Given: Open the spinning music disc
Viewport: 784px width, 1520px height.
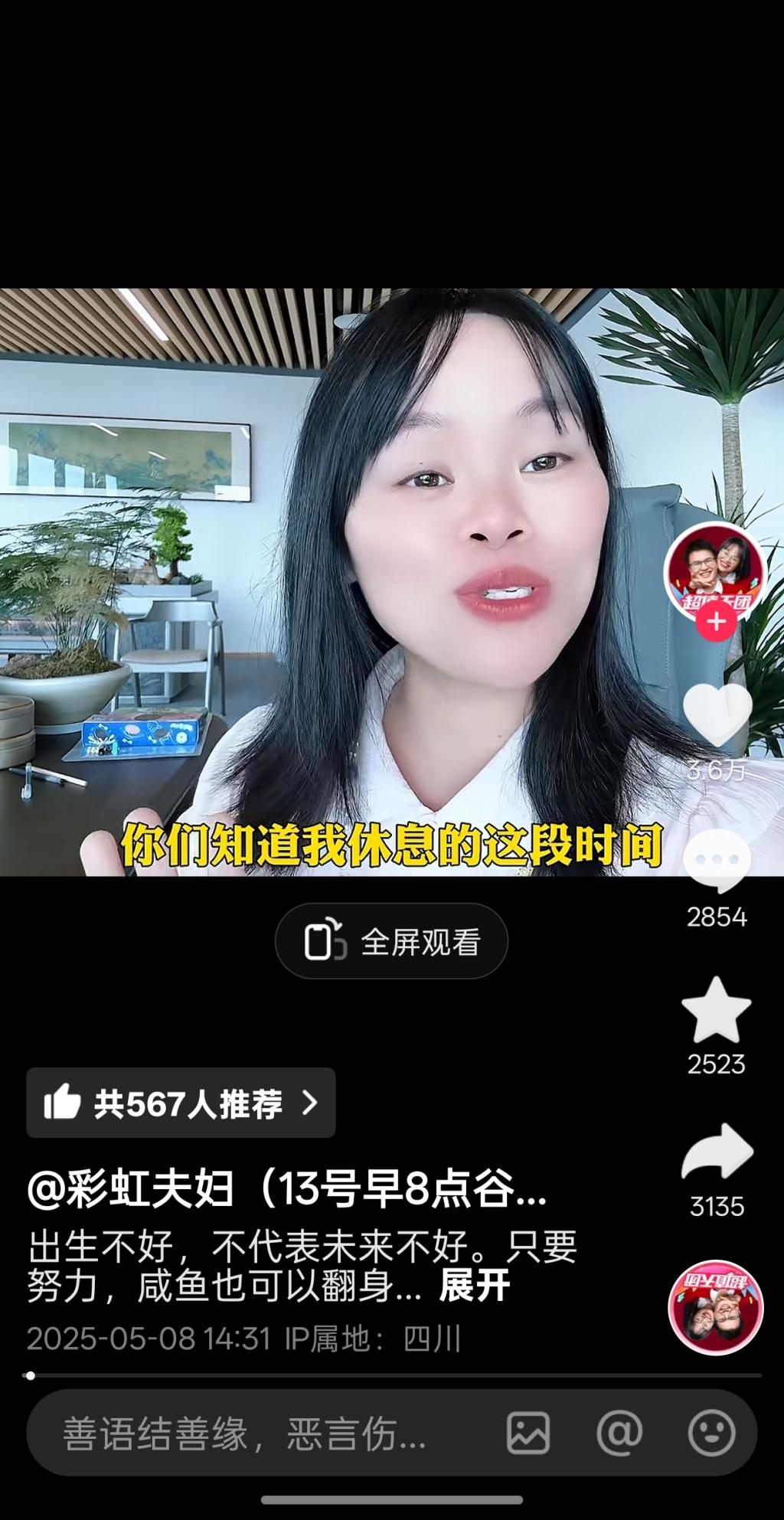Looking at the screenshot, I should 716,1308.
